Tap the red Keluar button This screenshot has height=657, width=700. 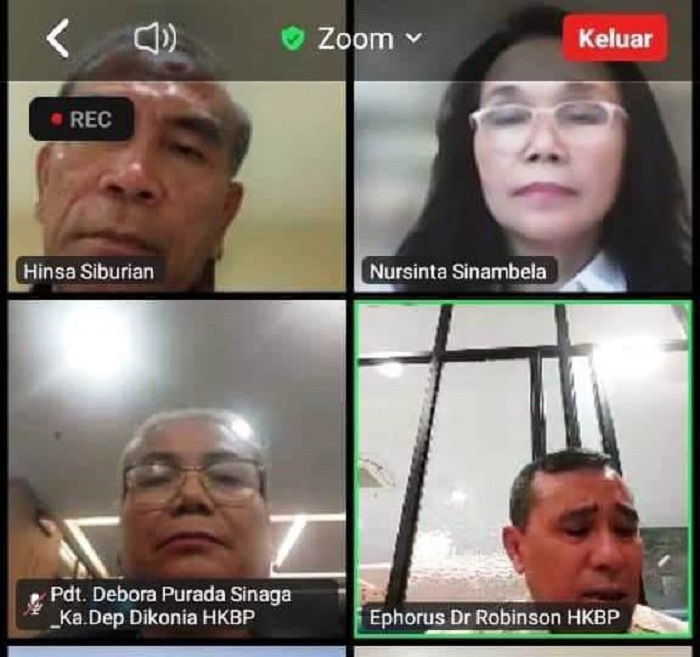point(614,39)
